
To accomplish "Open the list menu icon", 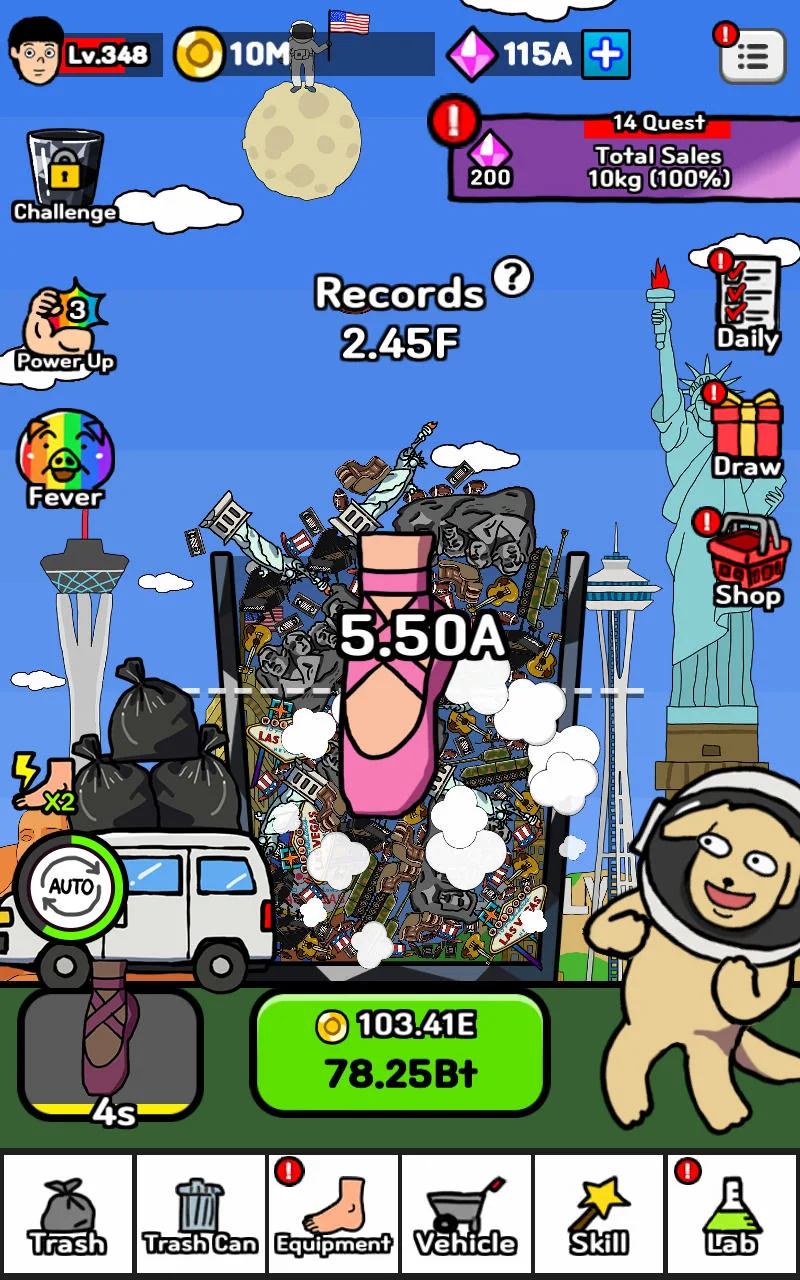I will coord(752,56).
